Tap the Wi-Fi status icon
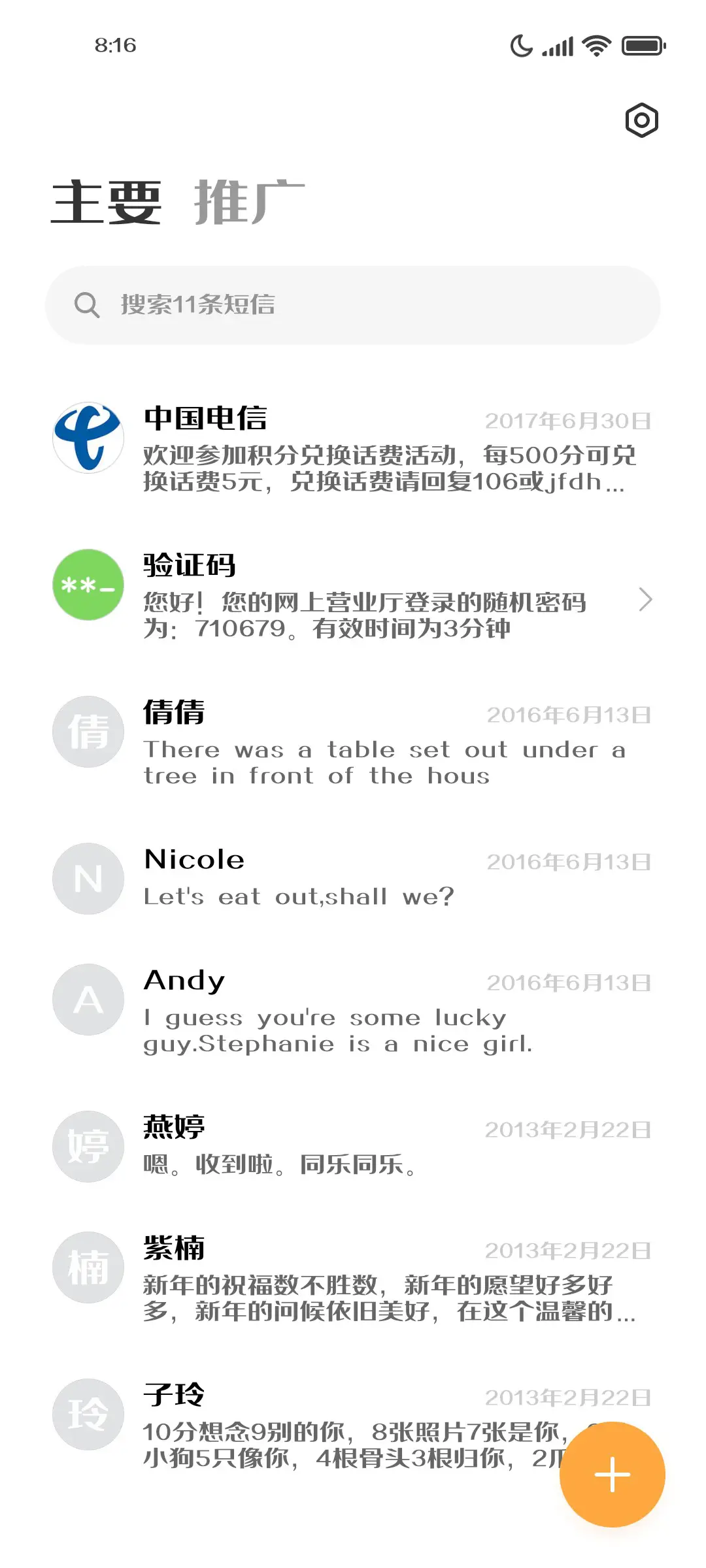Screen dimensions: 706x1568 point(594,46)
